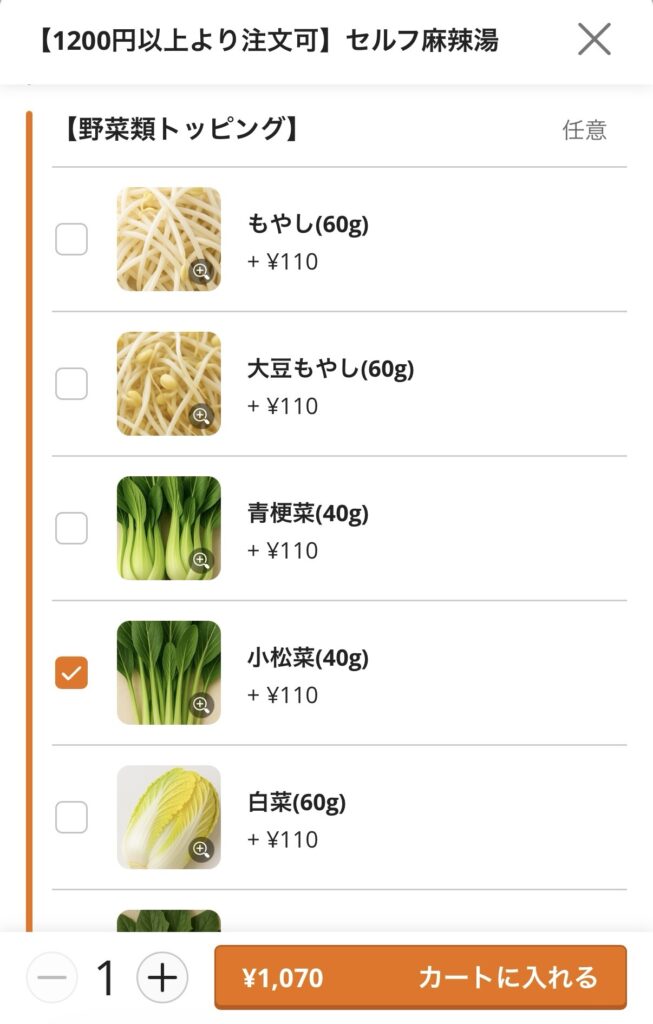View larger 青梗菜(40g) picture
653x1024 pixels.
click(202, 560)
